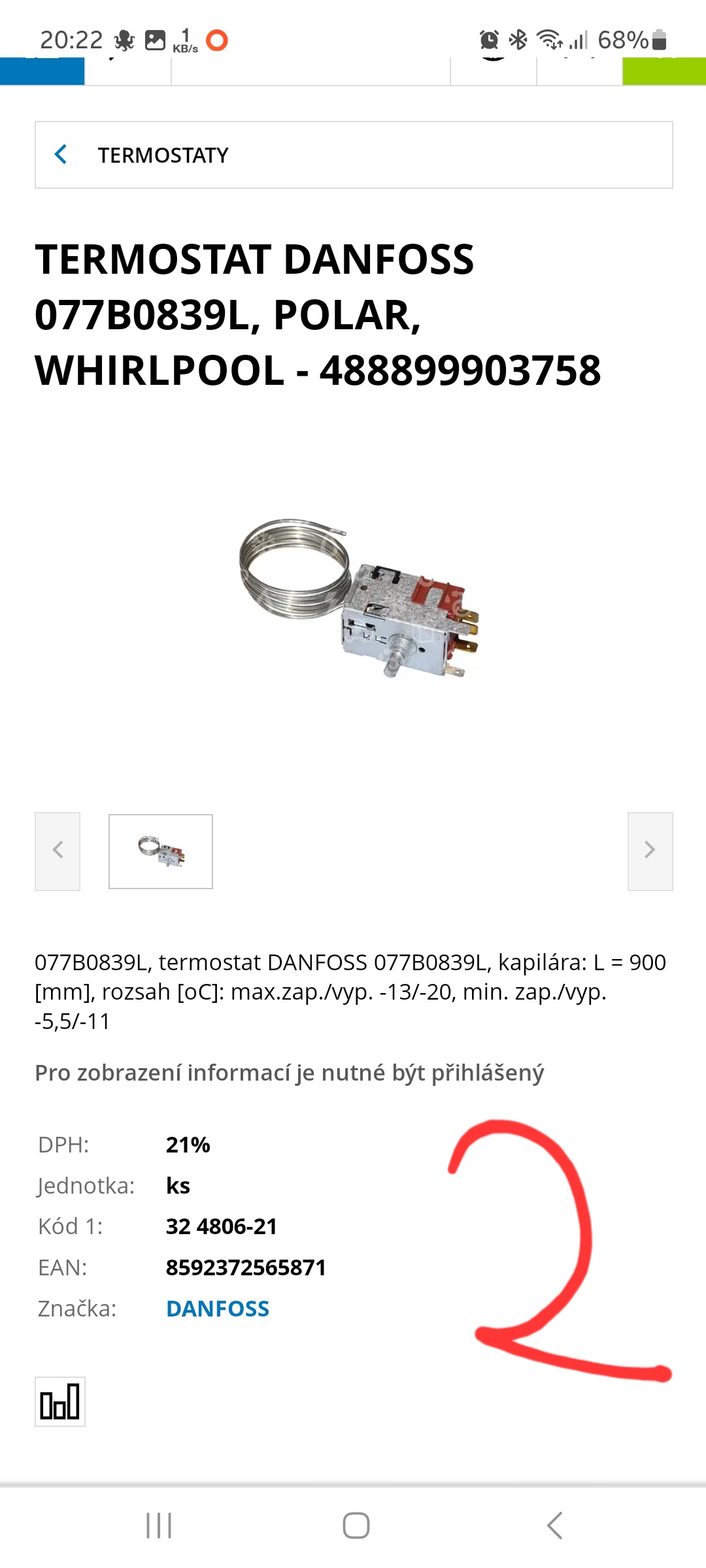Go to the phone's home screen
This screenshot has width=706, height=1568.
tap(356, 1526)
